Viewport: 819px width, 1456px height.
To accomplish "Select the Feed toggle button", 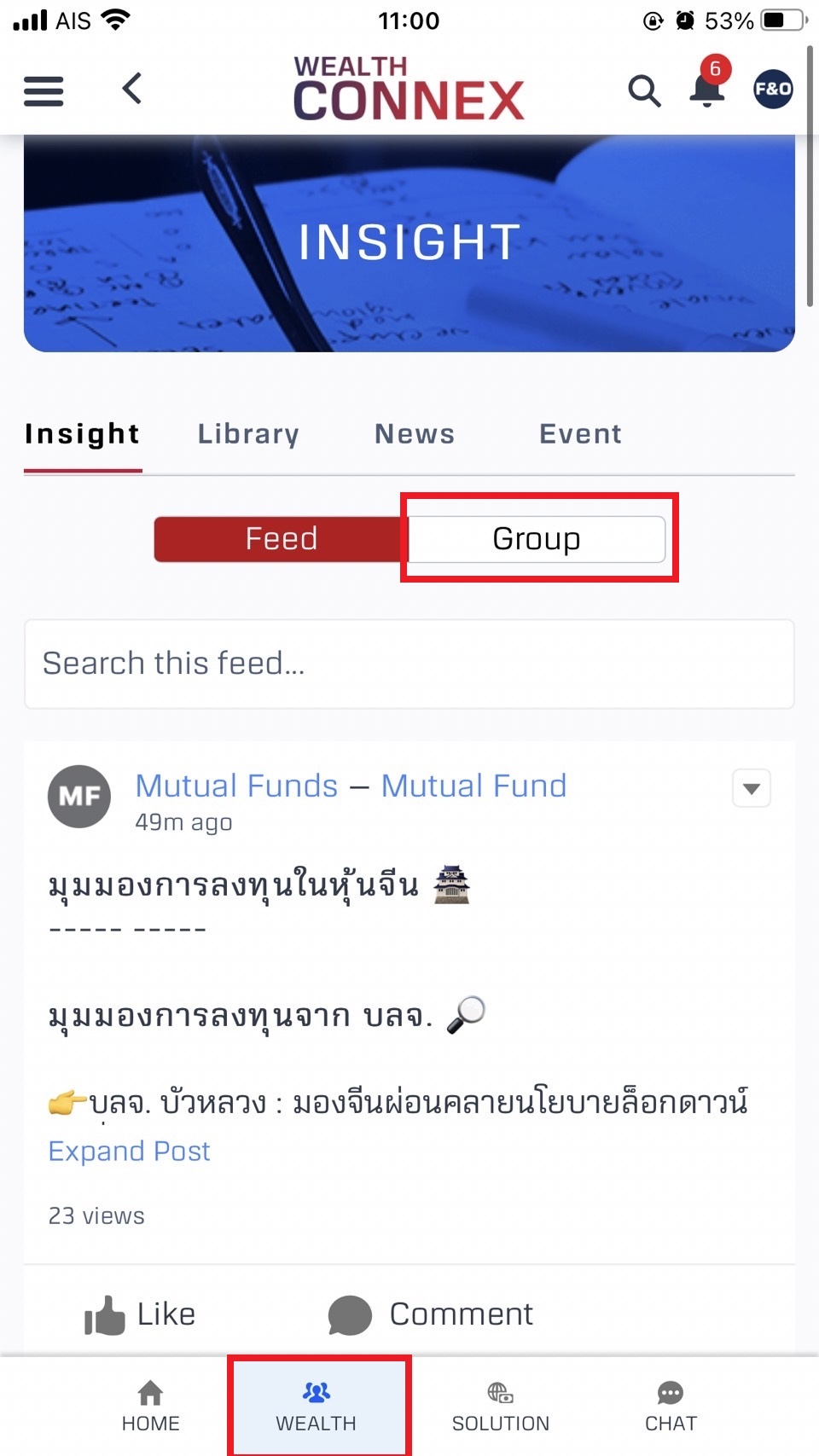I will 282,538.
